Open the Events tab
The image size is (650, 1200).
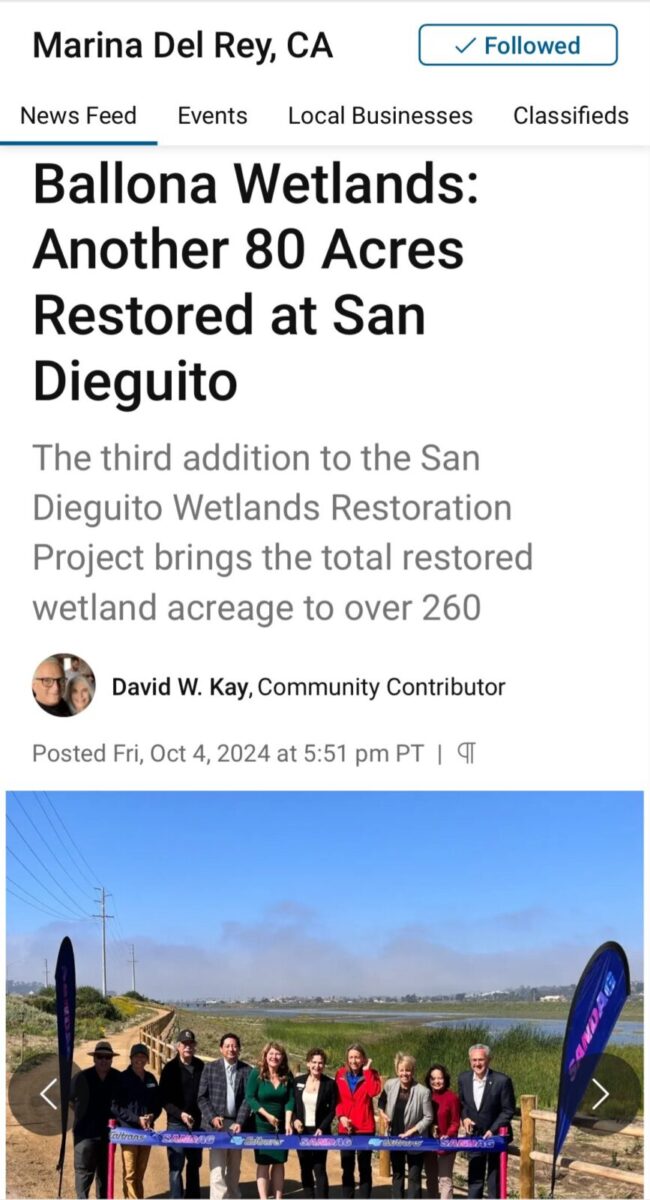(x=212, y=116)
